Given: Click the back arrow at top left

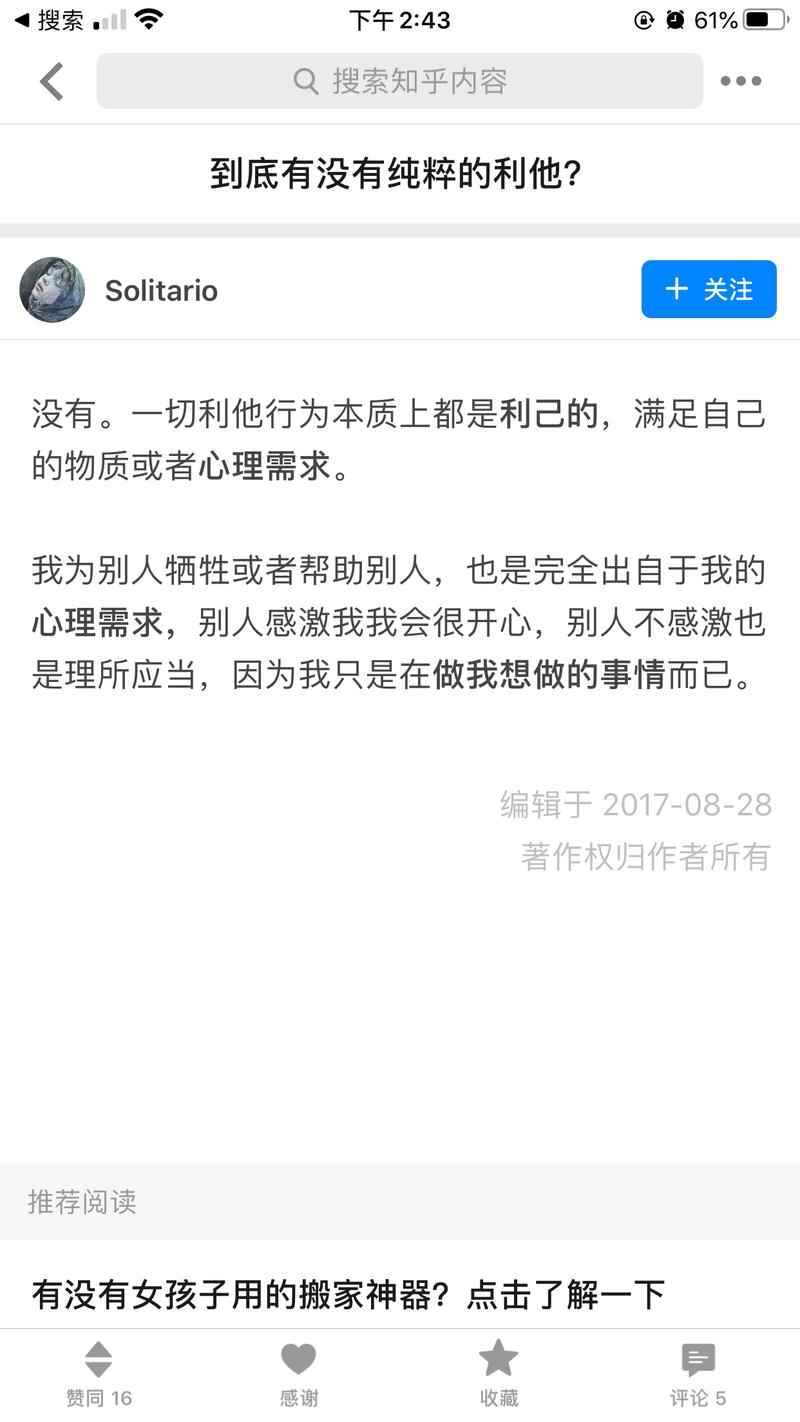Looking at the screenshot, I should point(52,81).
